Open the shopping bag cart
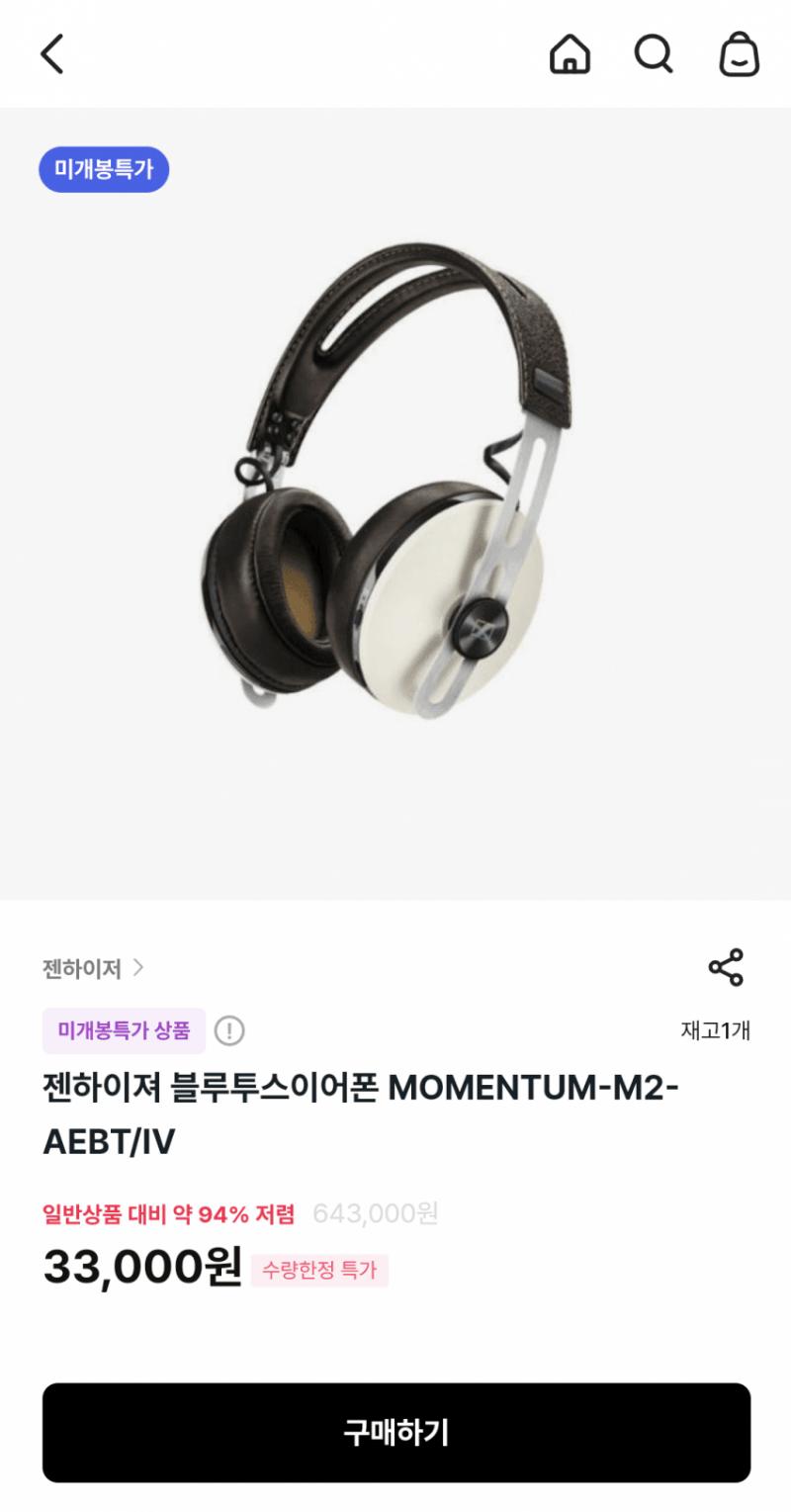Viewport: 791px width, 1512px height. tap(739, 53)
